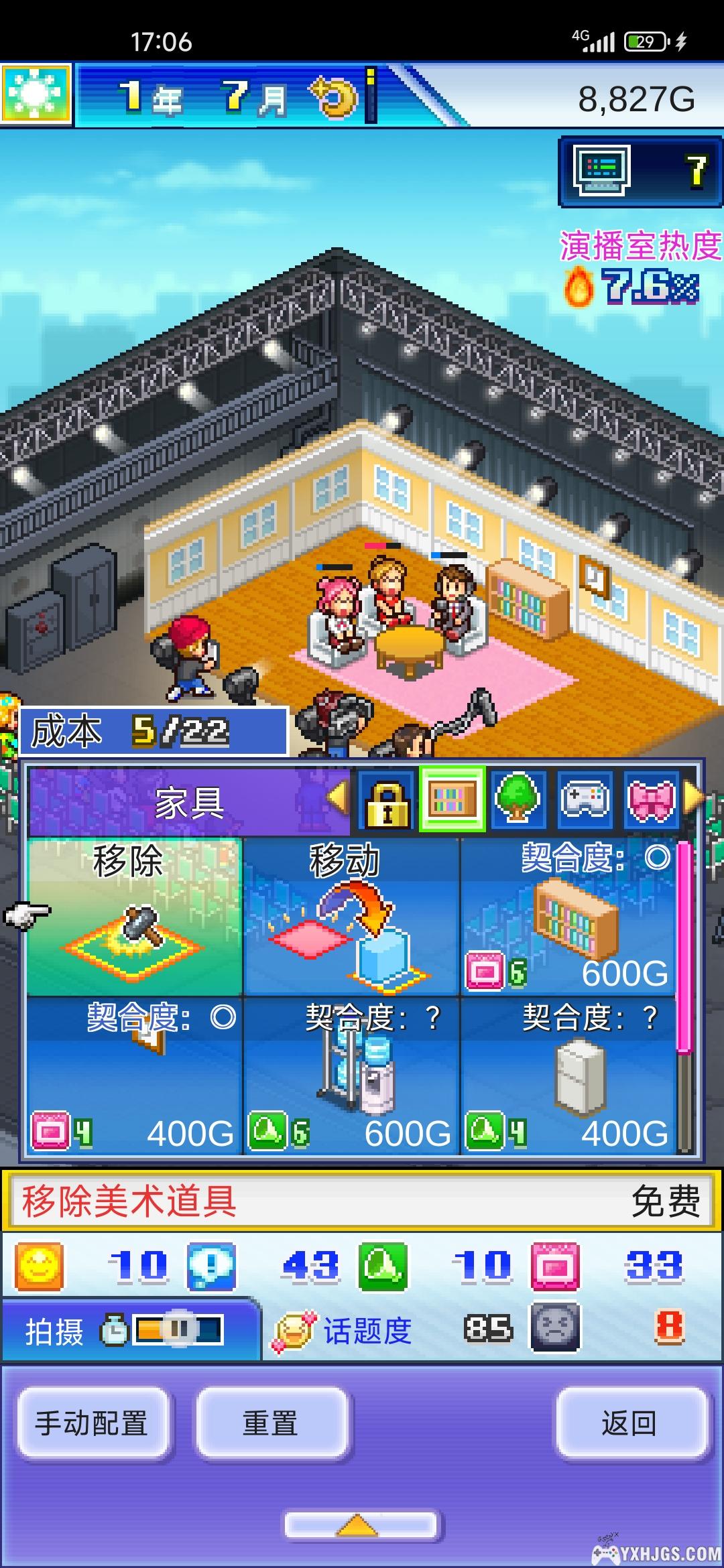Screen dimensions: 724x1568
Task: Tap the game speed arrow icon
Action: 335,98
